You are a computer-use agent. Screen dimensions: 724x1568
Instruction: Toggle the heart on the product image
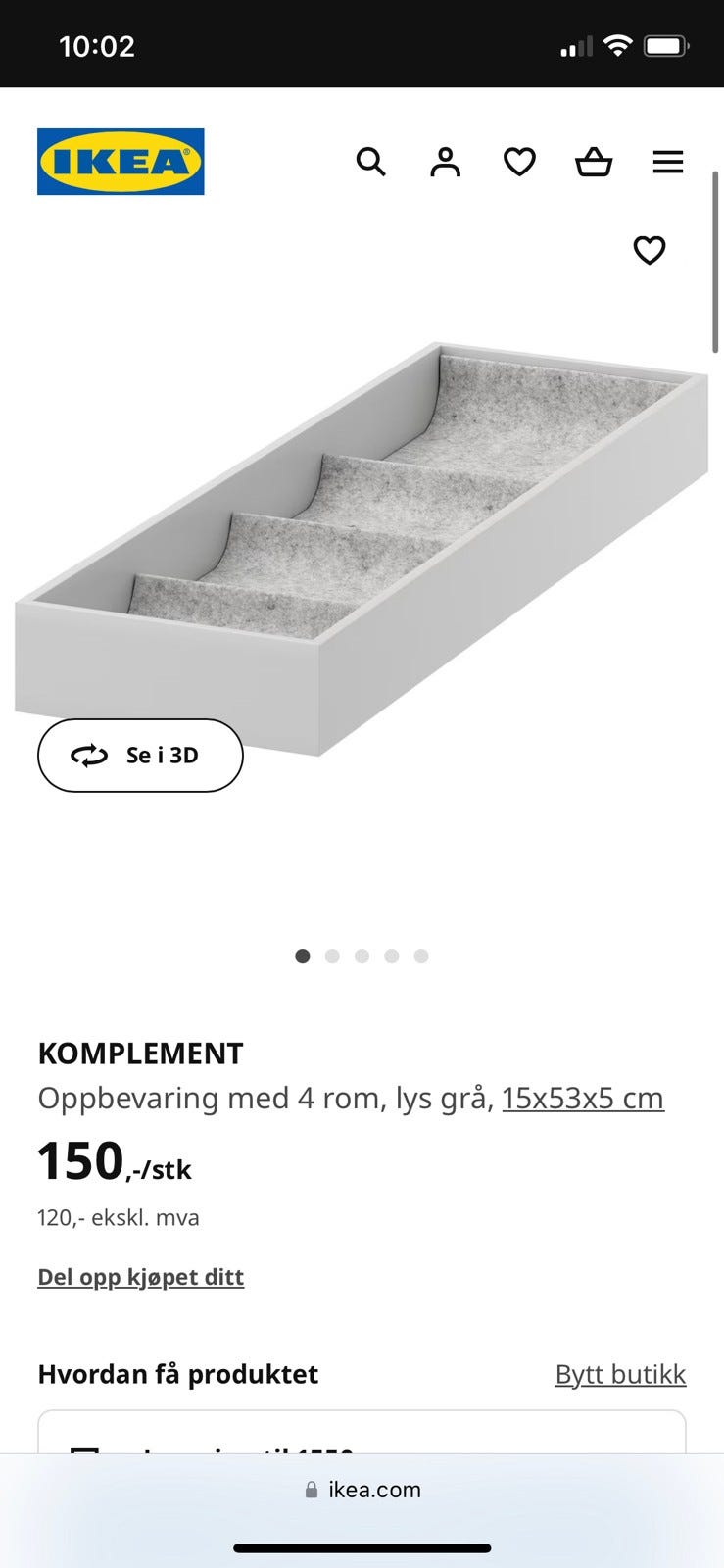650,251
